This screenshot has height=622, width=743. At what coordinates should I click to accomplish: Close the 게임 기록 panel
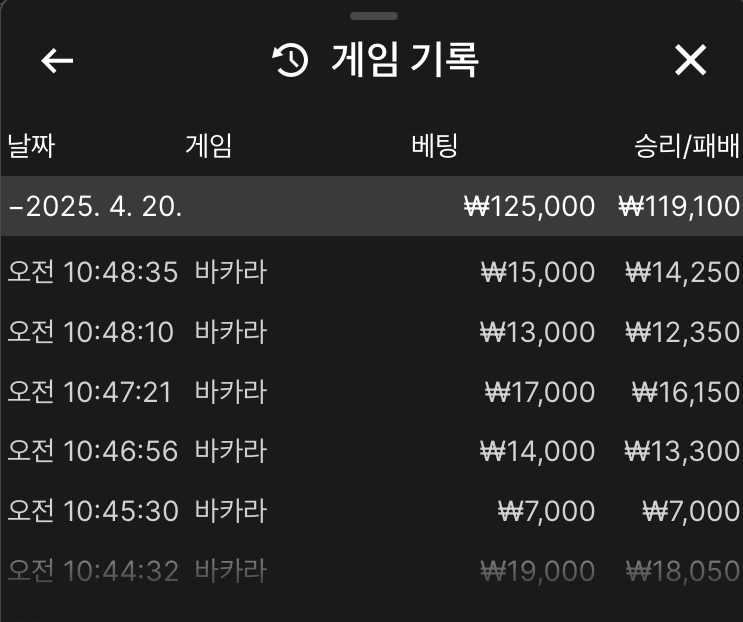pyautogui.click(x=690, y=61)
